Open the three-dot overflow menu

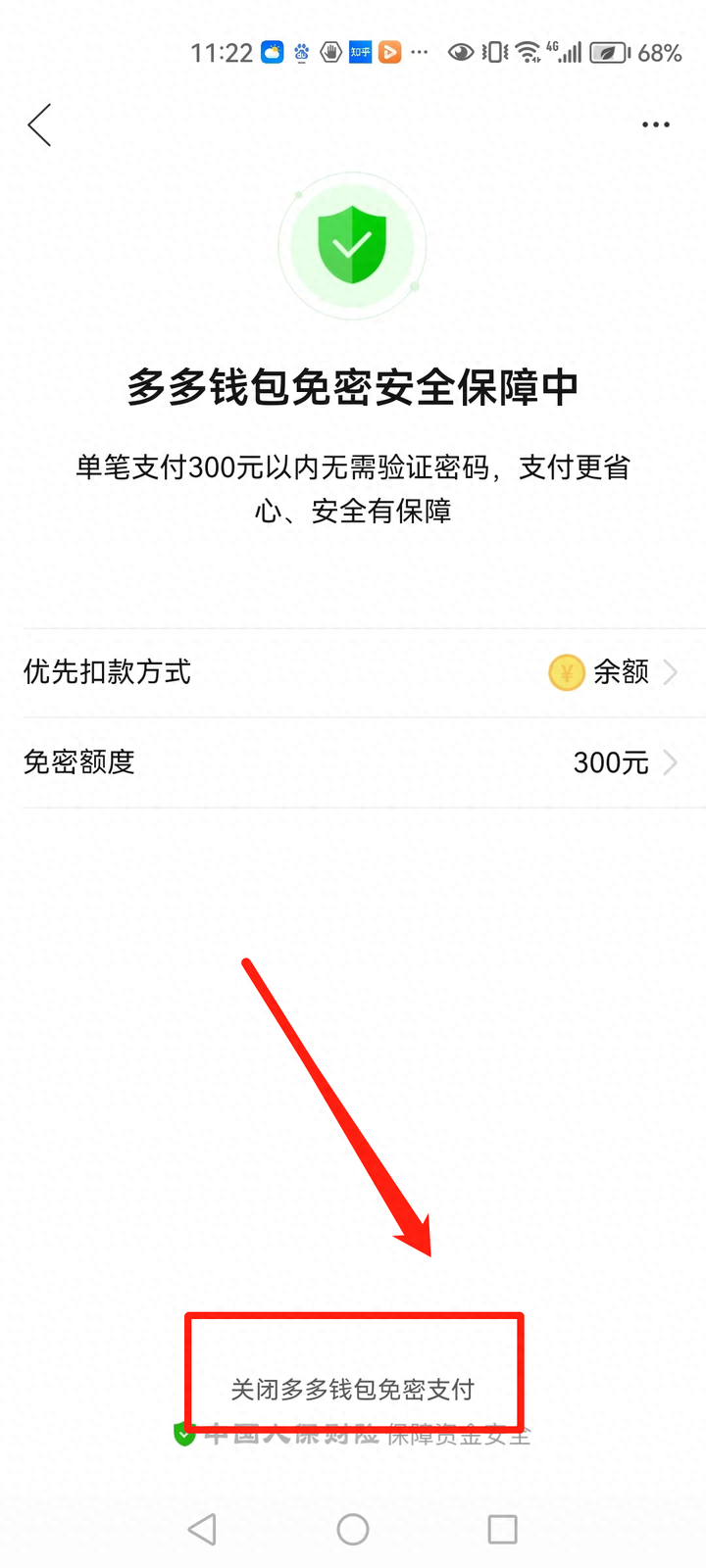click(655, 125)
